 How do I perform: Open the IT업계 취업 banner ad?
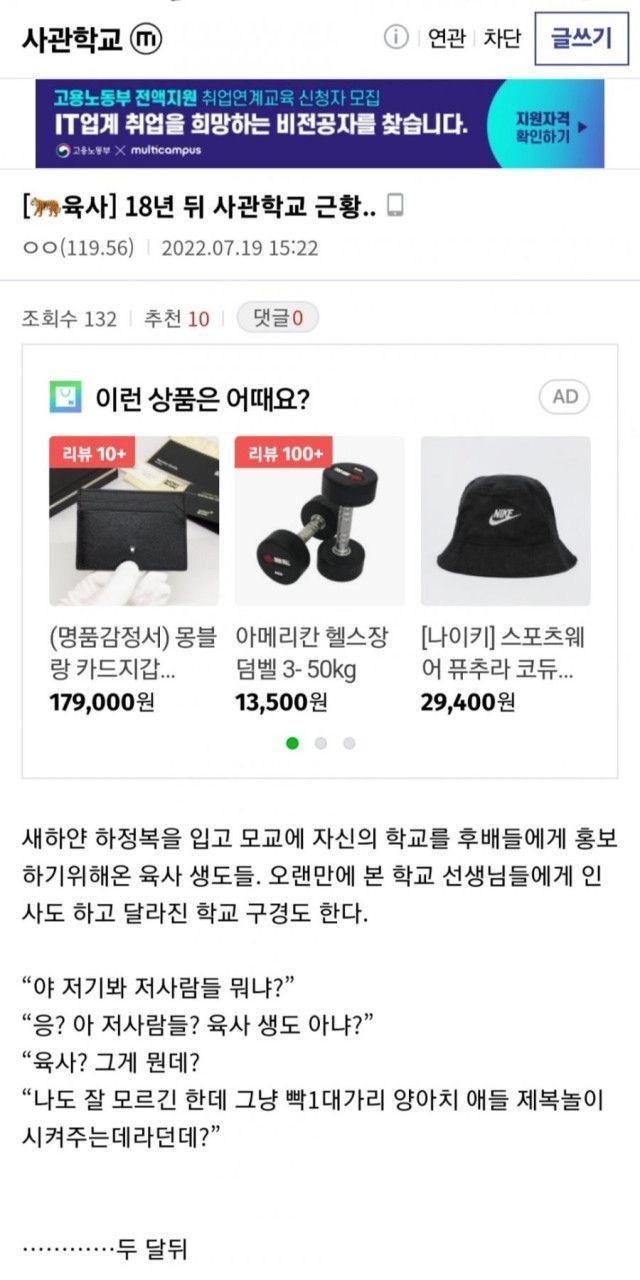pyautogui.click(x=320, y=124)
